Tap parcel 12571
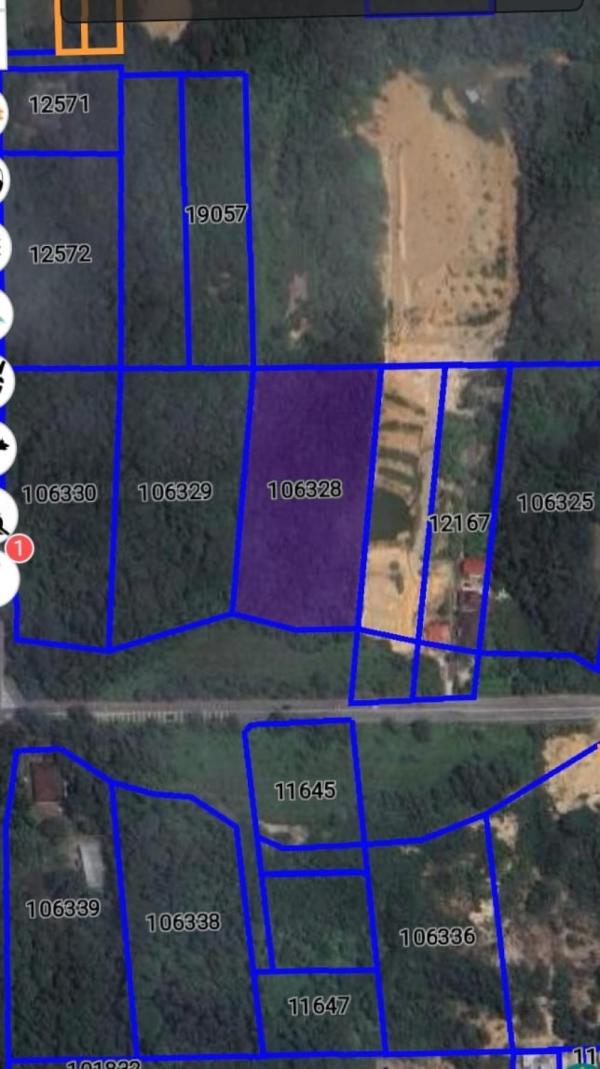Image resolution: width=600 pixels, height=1069 pixels. (x=60, y=104)
